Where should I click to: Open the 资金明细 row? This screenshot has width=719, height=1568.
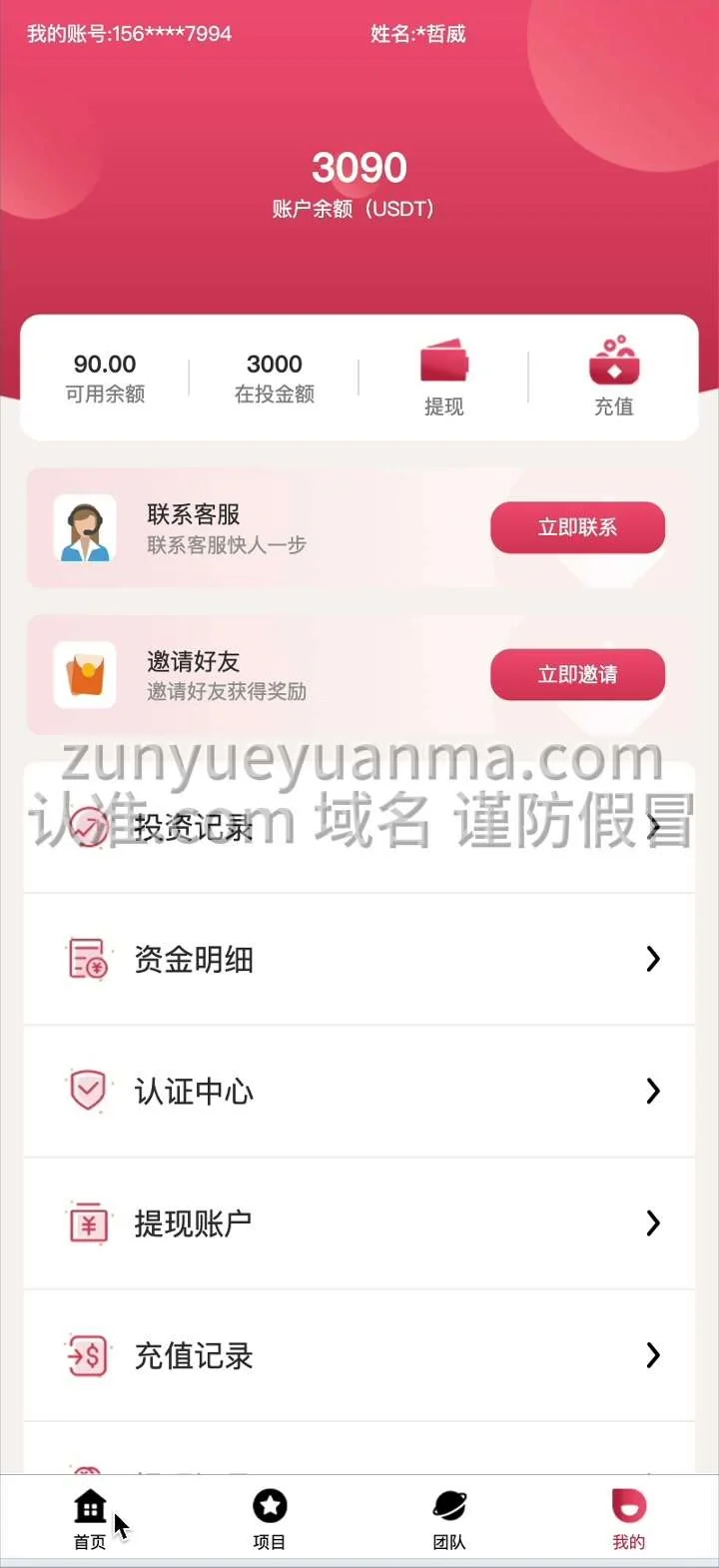point(359,960)
